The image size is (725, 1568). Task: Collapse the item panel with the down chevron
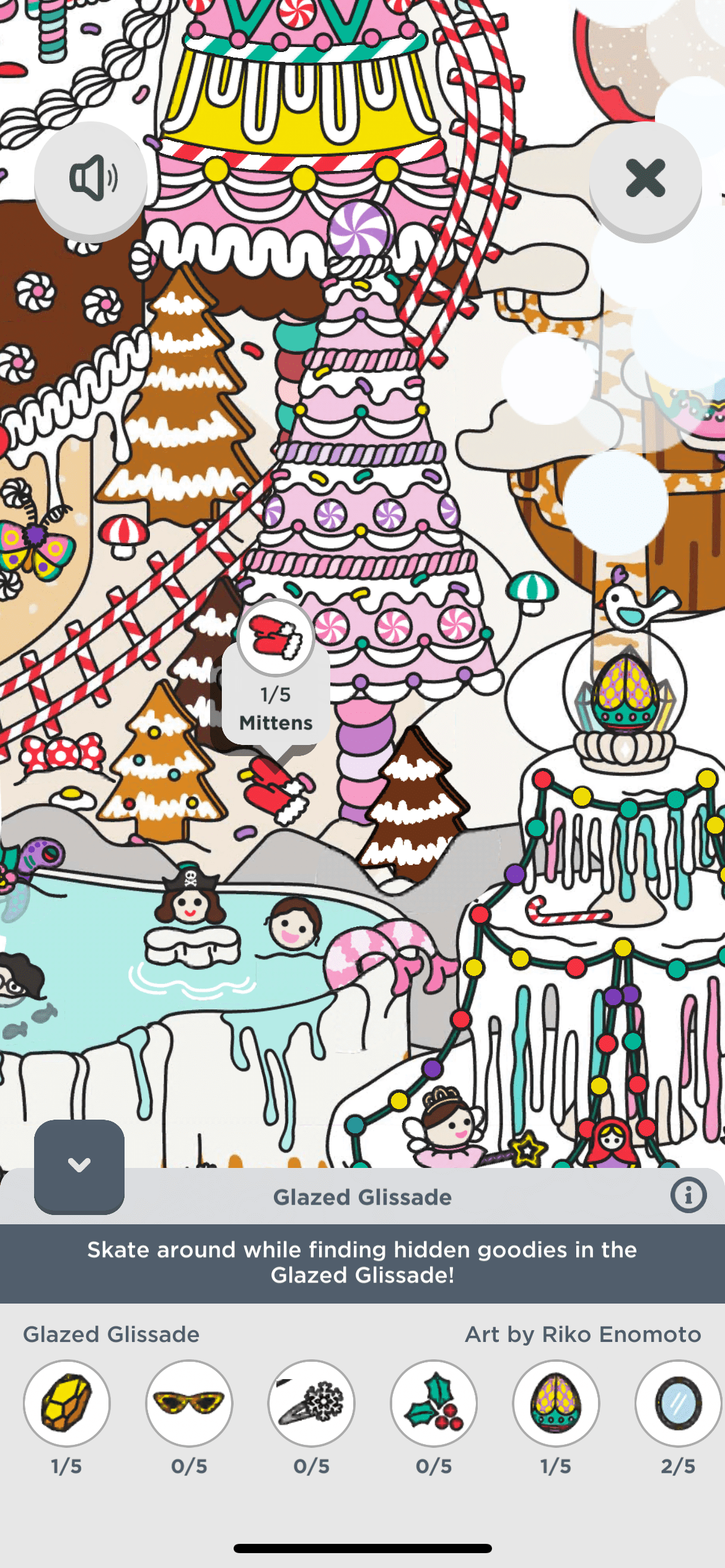tap(79, 1165)
